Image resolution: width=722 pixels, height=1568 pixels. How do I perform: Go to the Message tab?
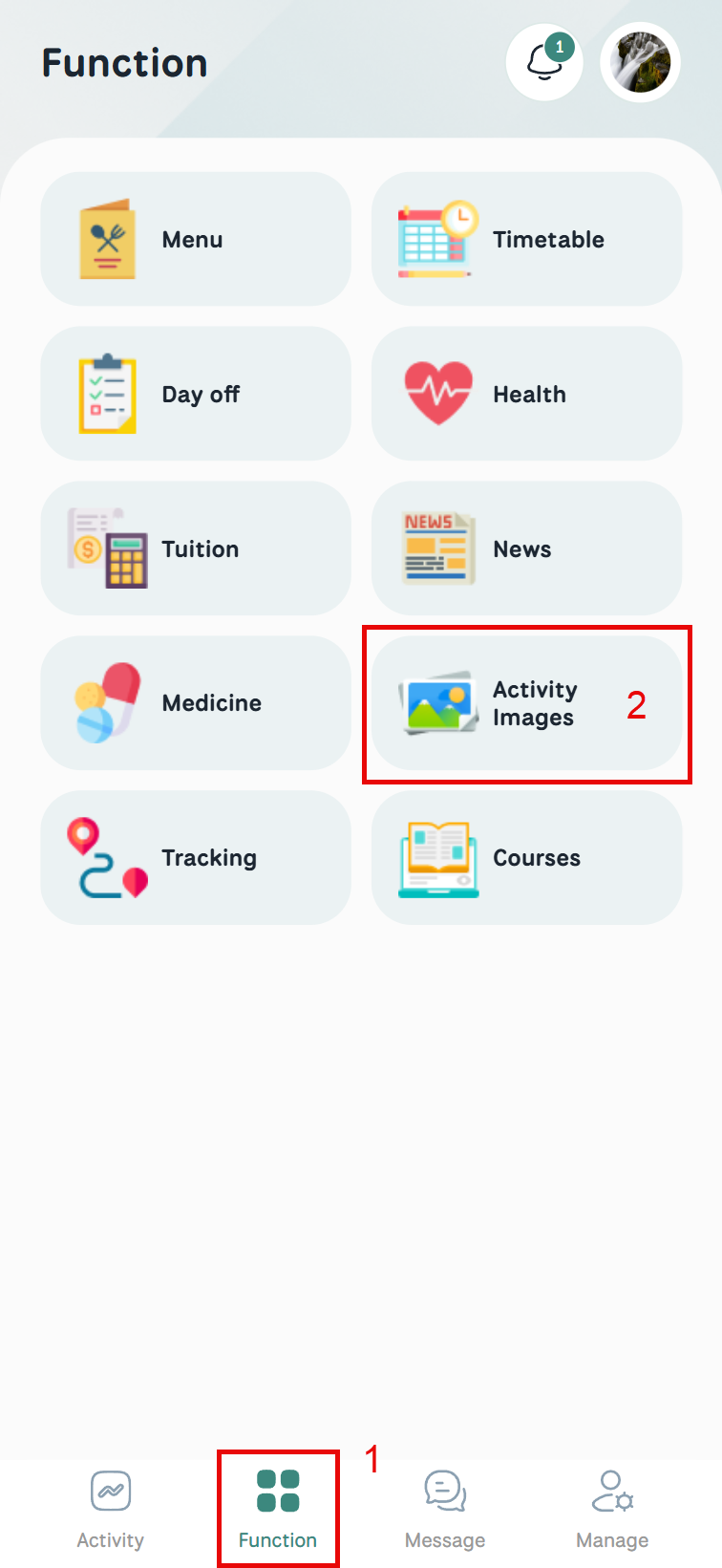(x=445, y=1510)
